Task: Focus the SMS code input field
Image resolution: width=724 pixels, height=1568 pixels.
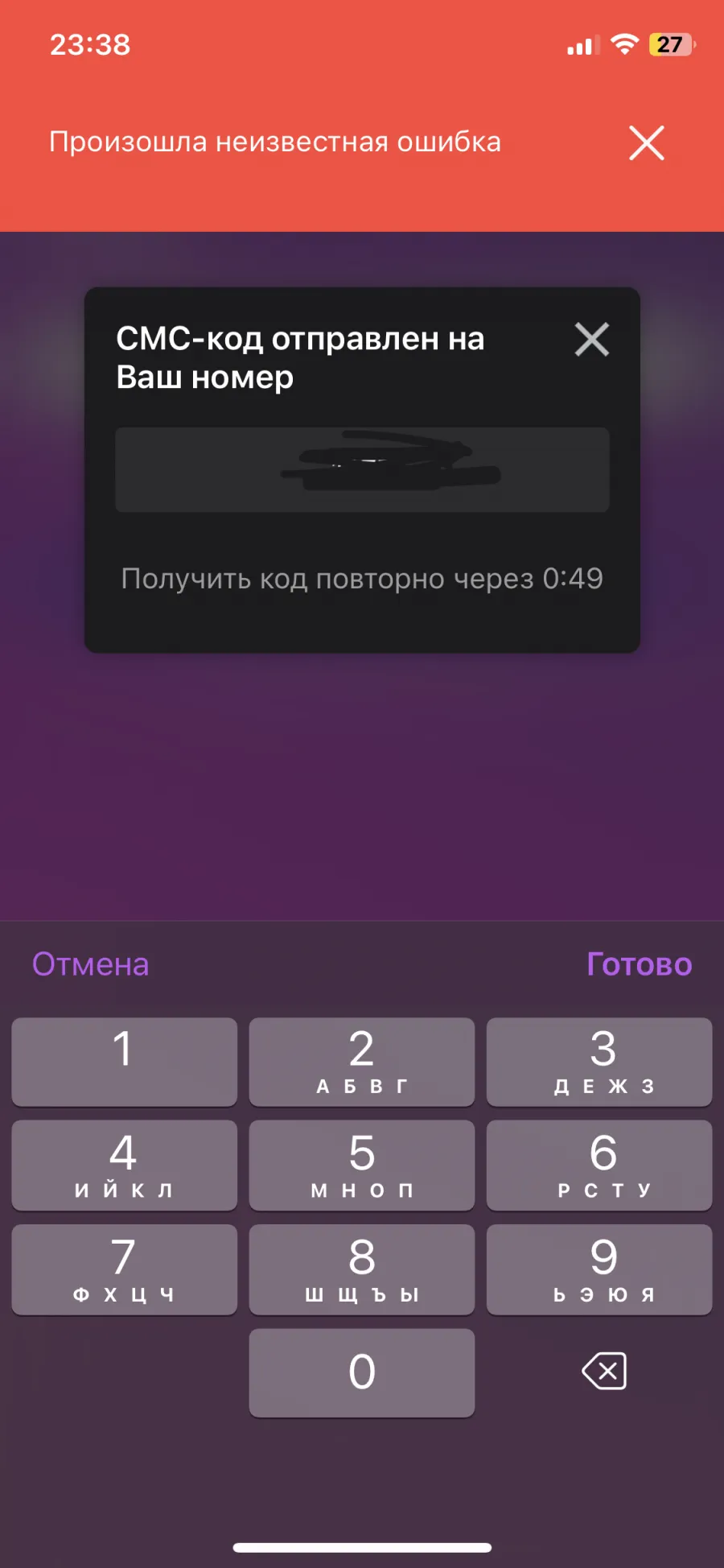Action: 362,469
